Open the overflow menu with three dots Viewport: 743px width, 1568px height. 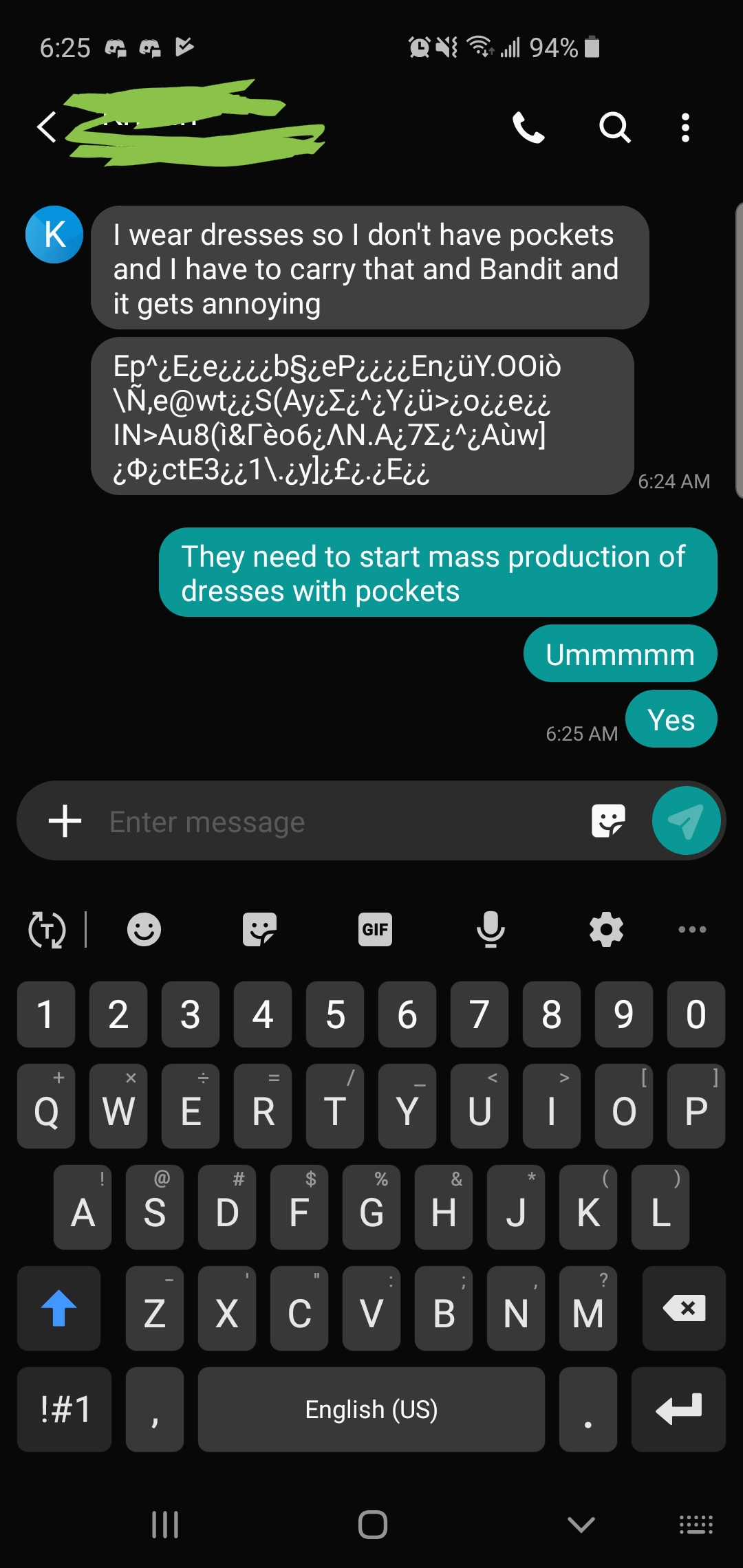click(685, 128)
